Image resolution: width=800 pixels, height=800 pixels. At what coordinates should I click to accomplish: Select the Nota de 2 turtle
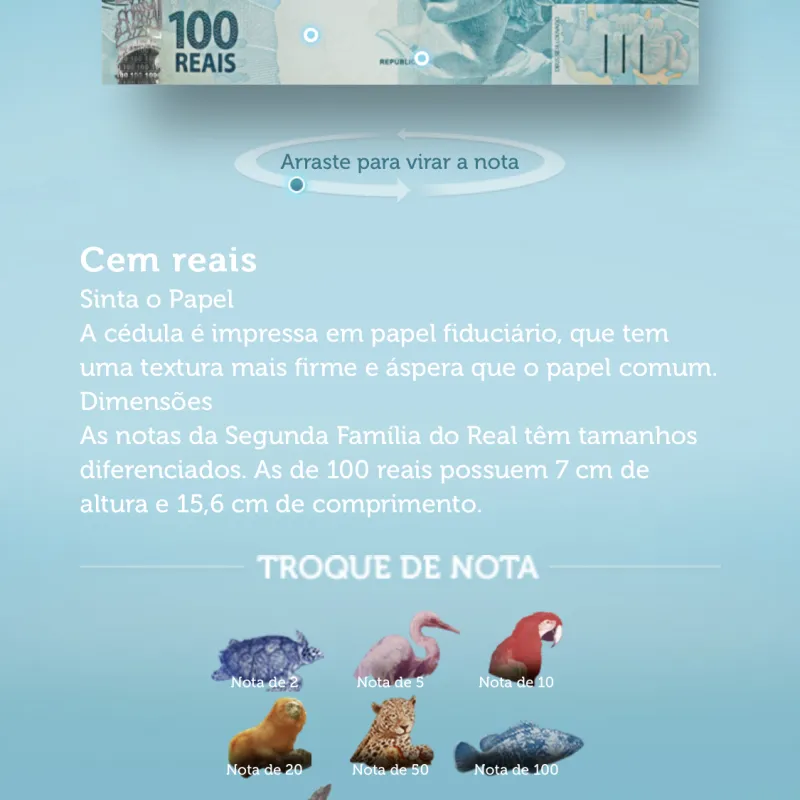point(266,659)
